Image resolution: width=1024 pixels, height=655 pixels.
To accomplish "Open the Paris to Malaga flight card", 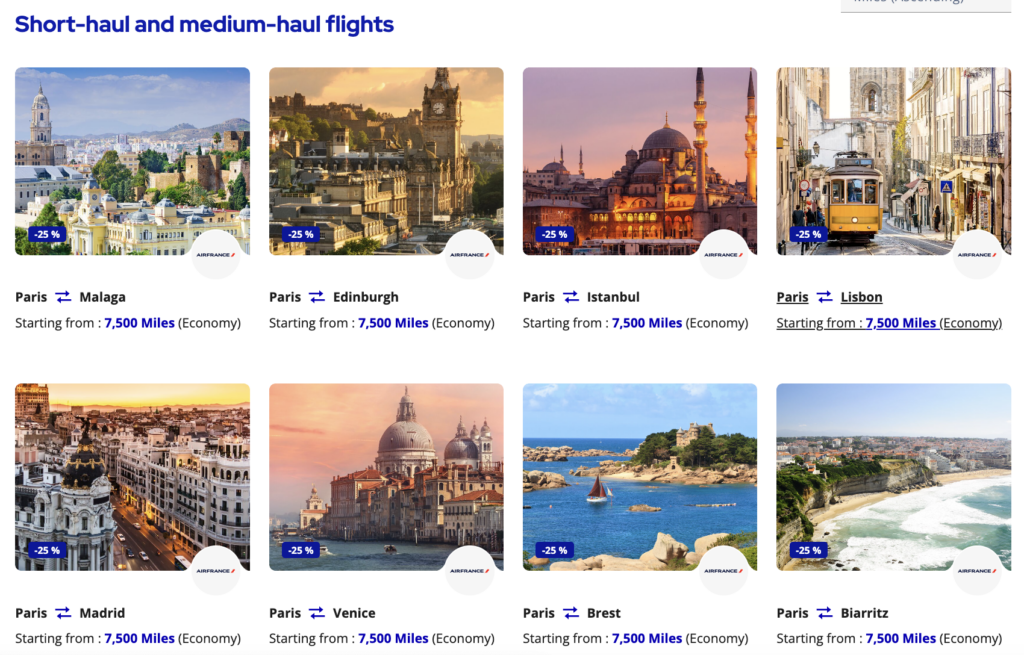I will click(x=132, y=160).
